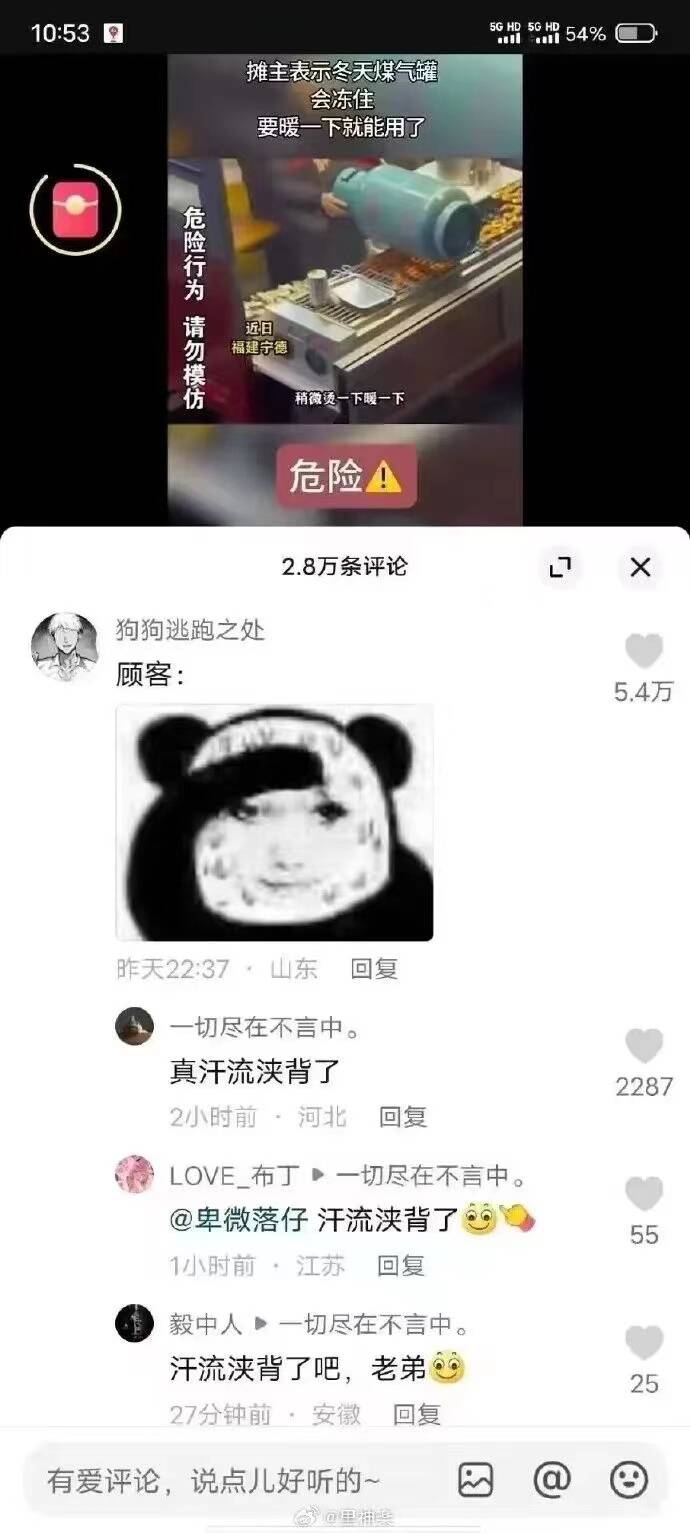
Task: Like 毅中人's comment
Action: point(643,1343)
